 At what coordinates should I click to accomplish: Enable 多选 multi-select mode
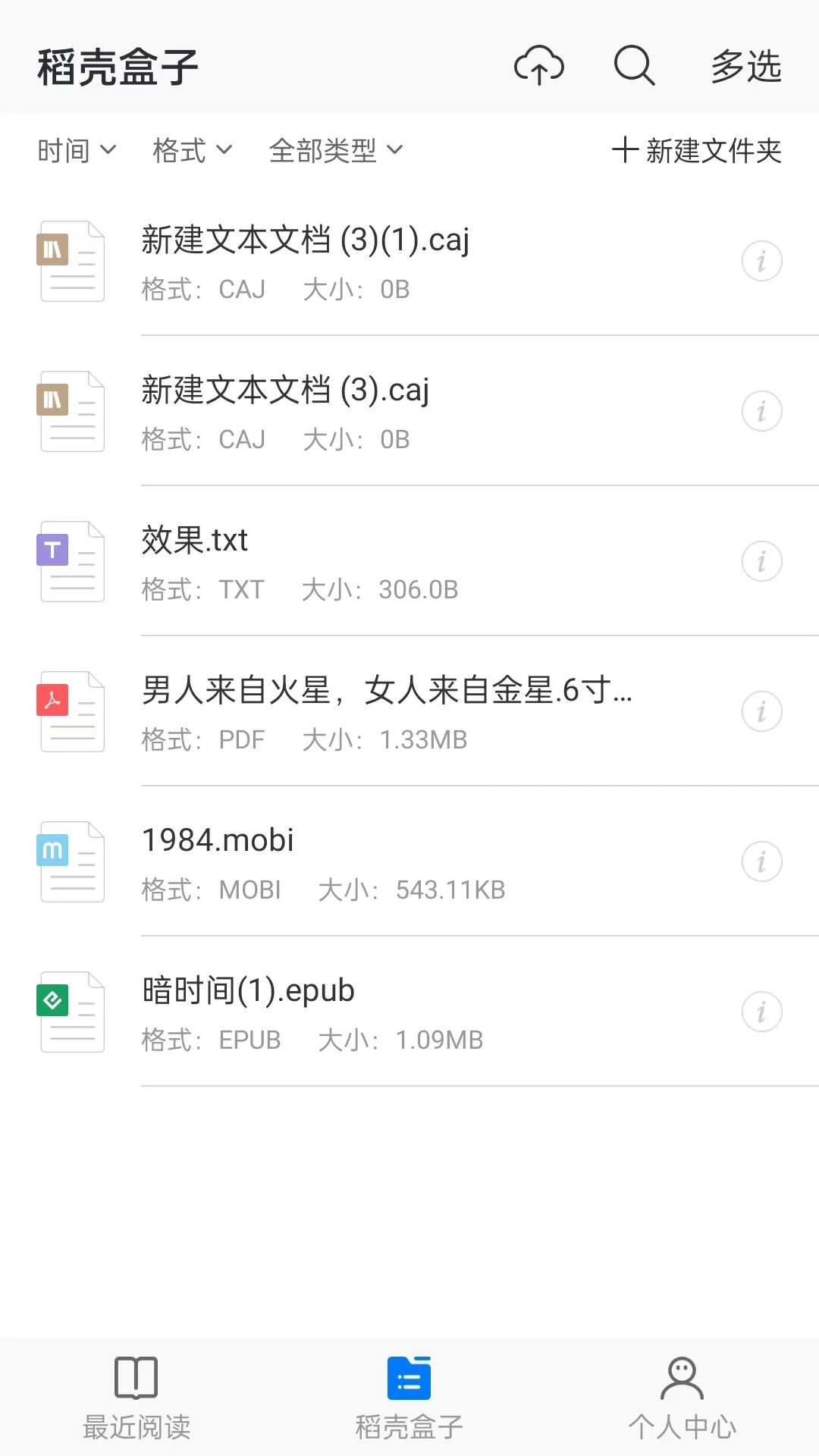745,66
